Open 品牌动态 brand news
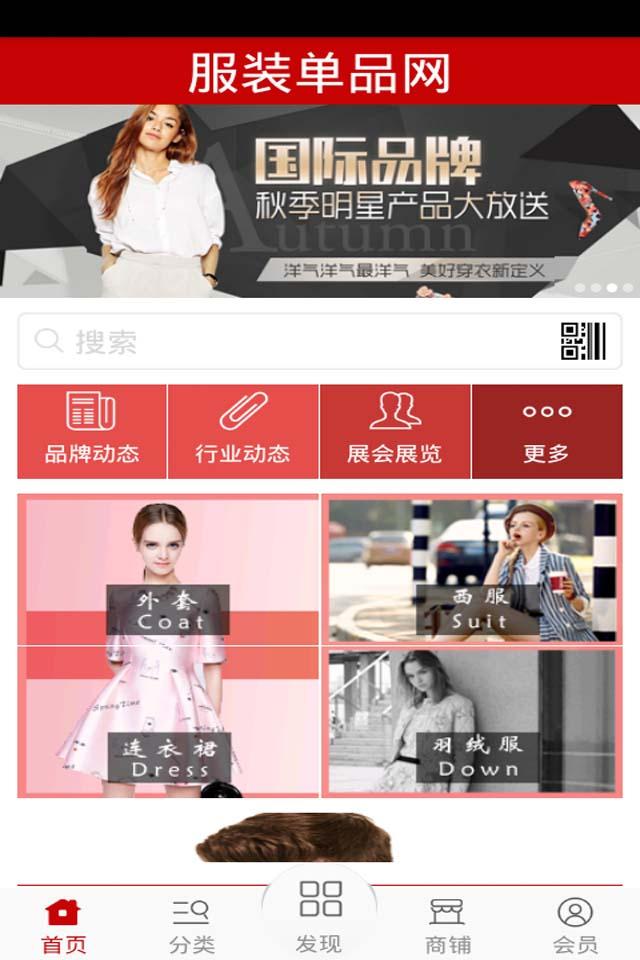The width and height of the screenshot is (640, 960). click(92, 431)
